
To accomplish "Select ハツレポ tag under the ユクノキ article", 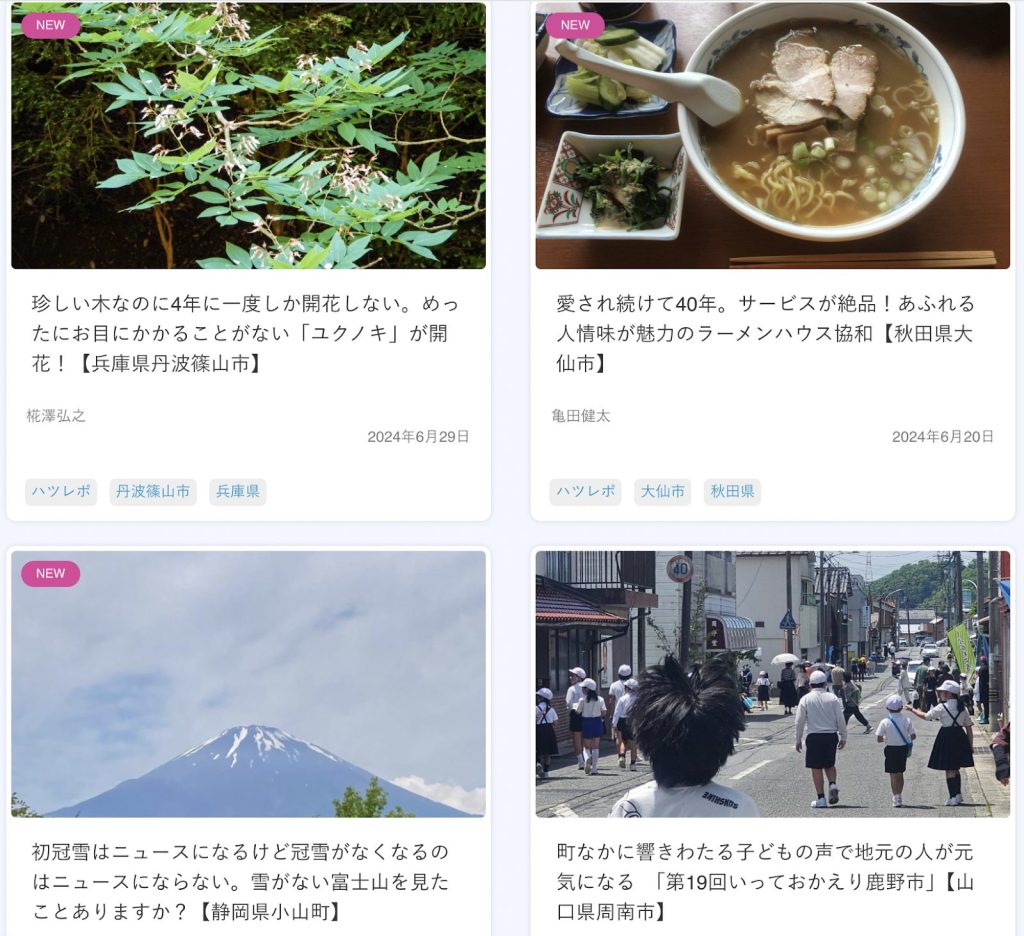I will click(x=61, y=492).
